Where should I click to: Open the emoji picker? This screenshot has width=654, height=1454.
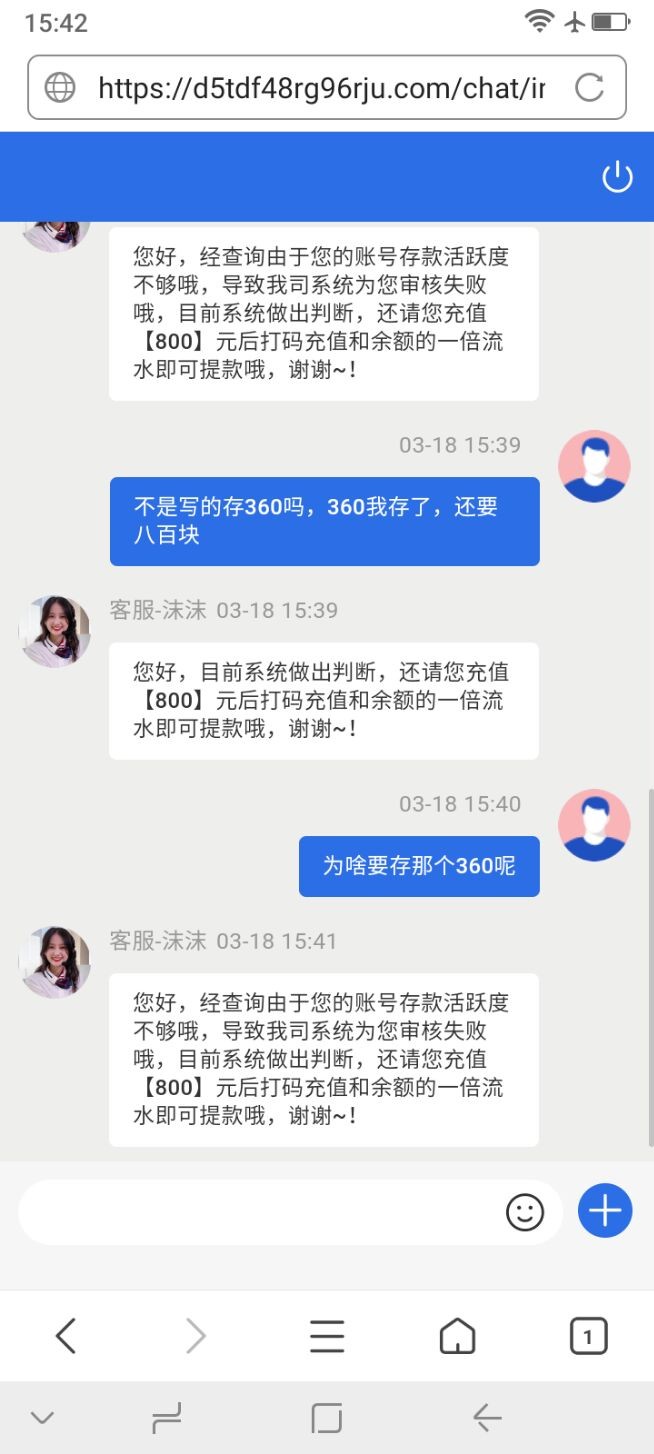point(525,1212)
